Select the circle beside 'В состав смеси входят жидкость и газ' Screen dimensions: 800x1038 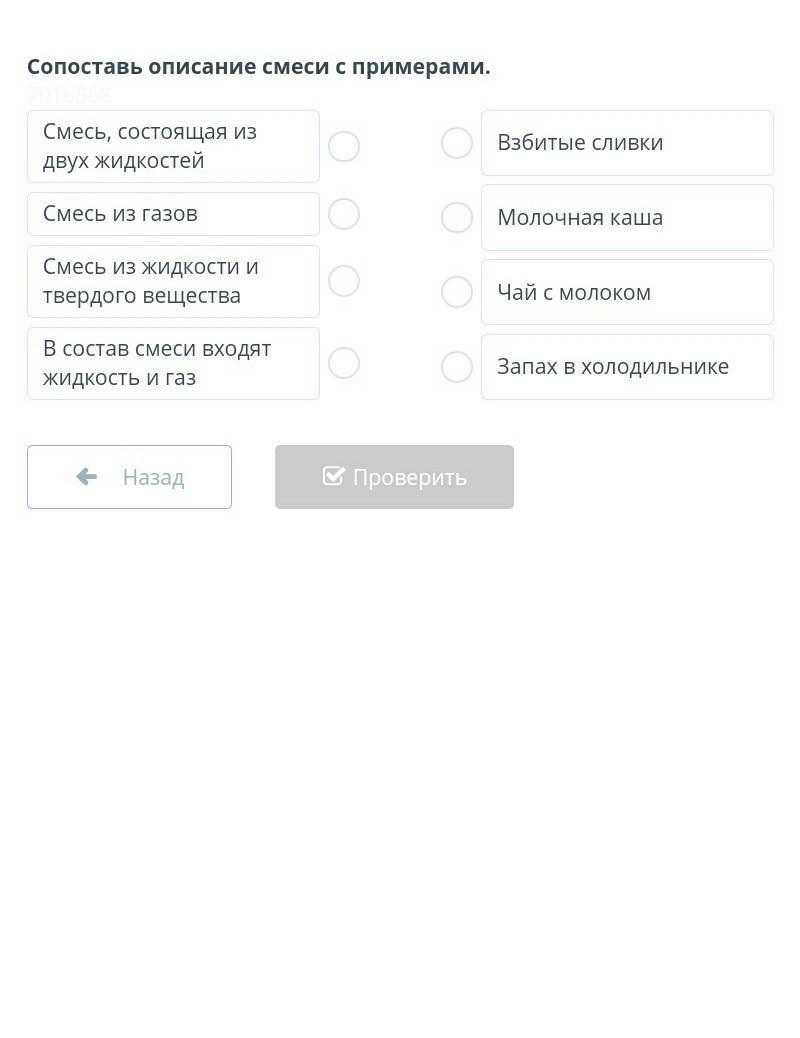[x=344, y=363]
